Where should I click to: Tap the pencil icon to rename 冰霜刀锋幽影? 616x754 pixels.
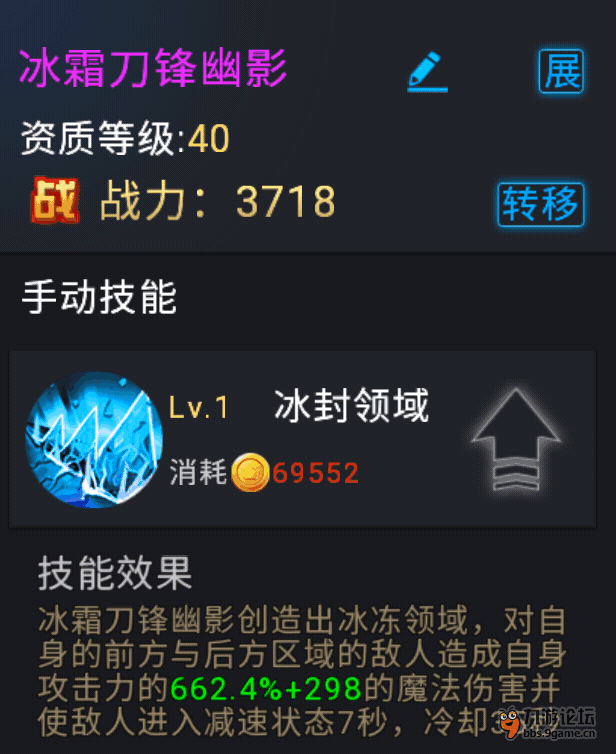coord(427,72)
